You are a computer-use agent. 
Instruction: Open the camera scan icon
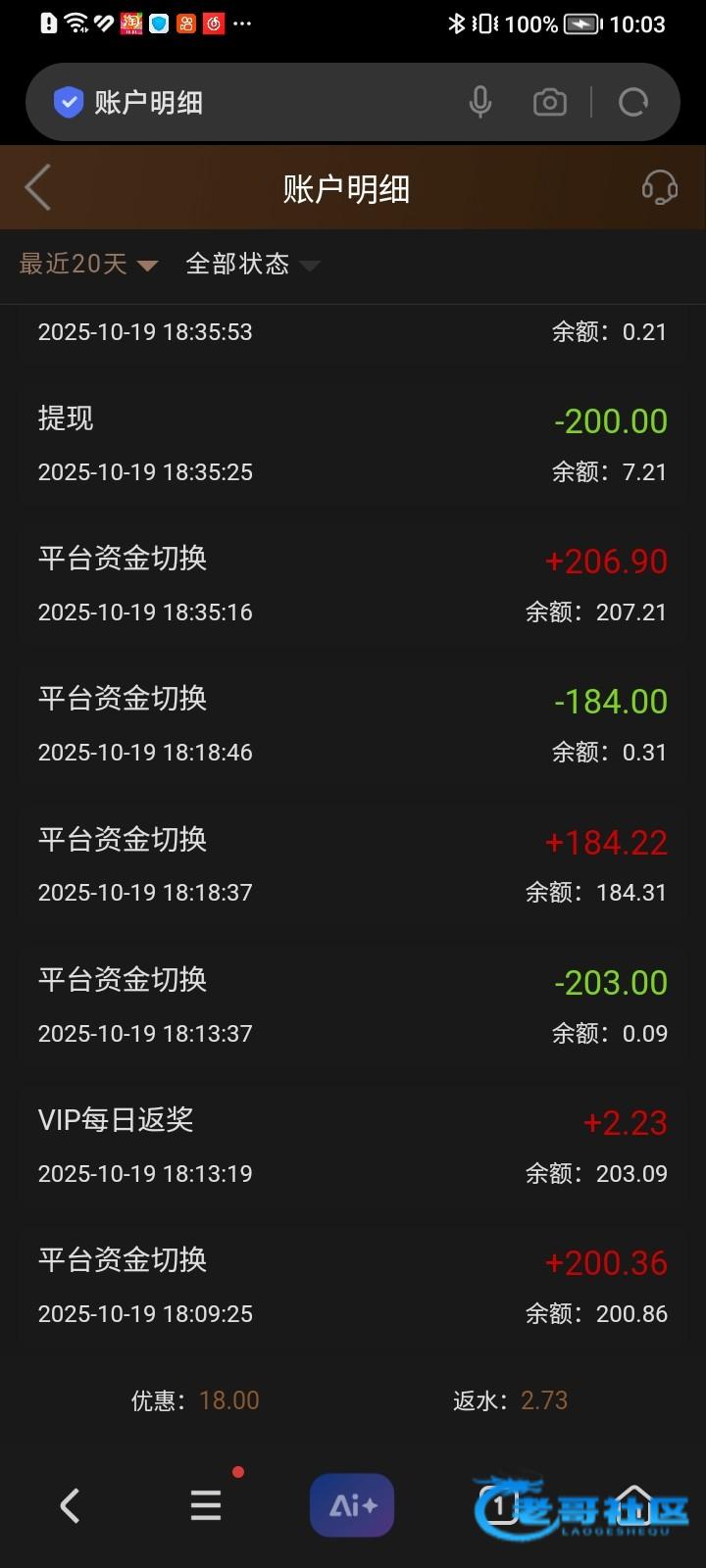549,102
